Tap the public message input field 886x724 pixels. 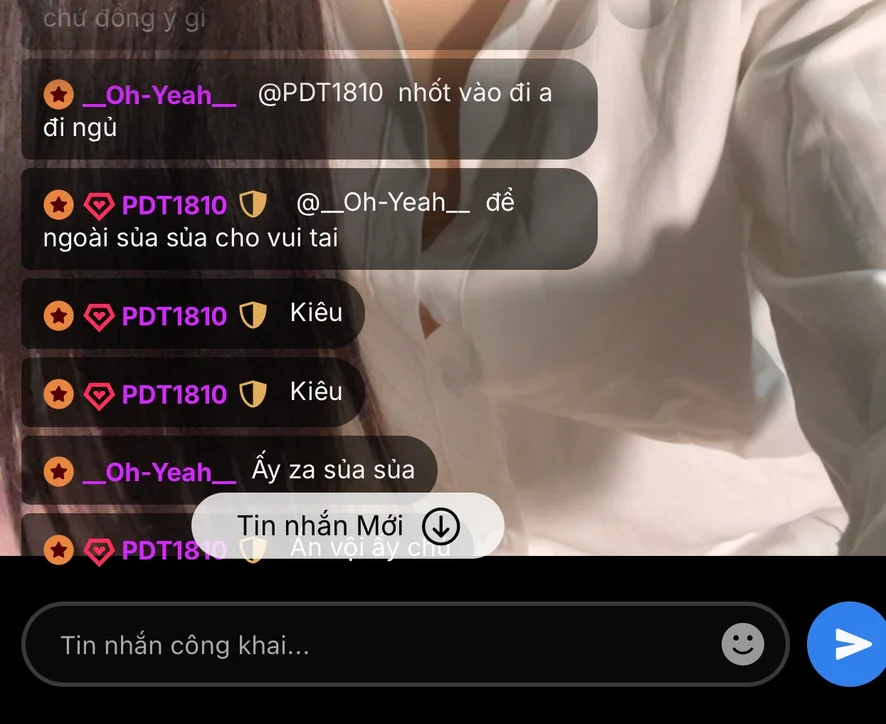(x=380, y=645)
